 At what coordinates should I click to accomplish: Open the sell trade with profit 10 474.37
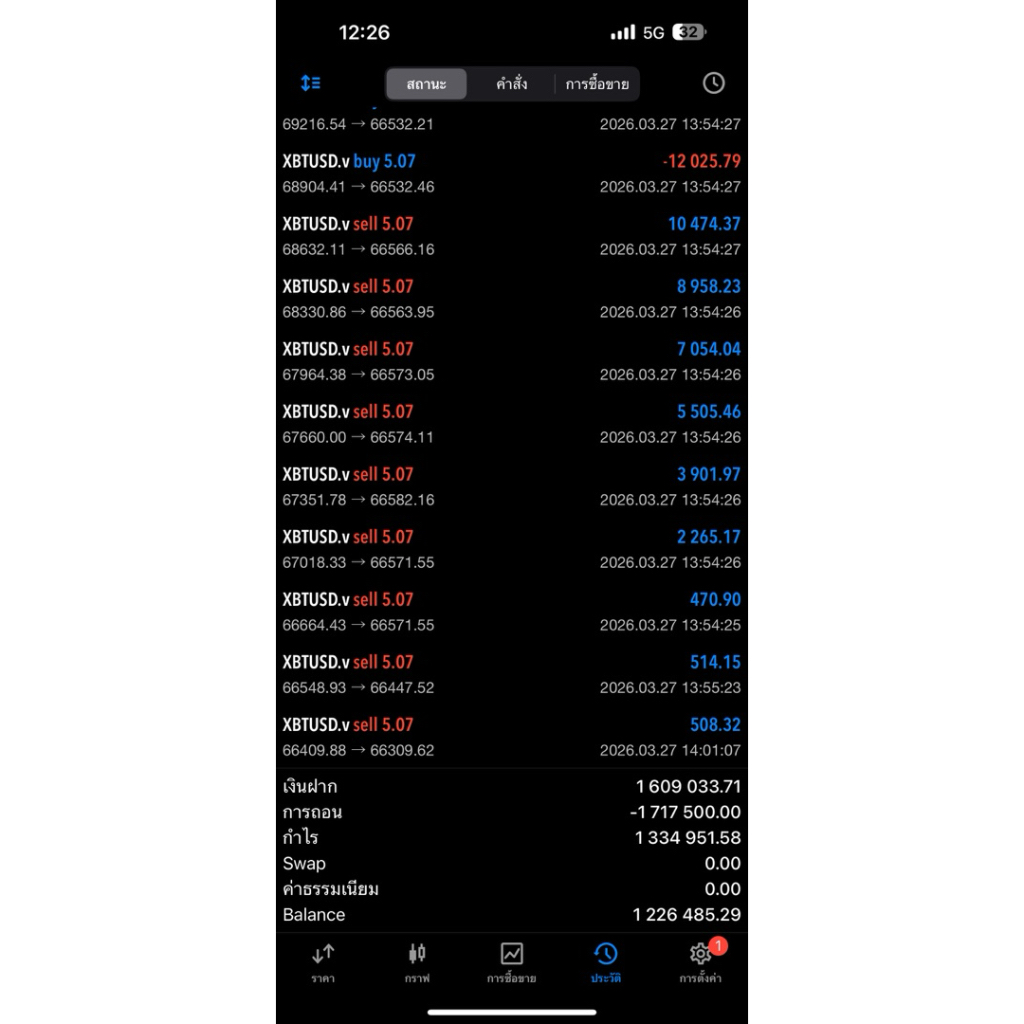(511, 236)
